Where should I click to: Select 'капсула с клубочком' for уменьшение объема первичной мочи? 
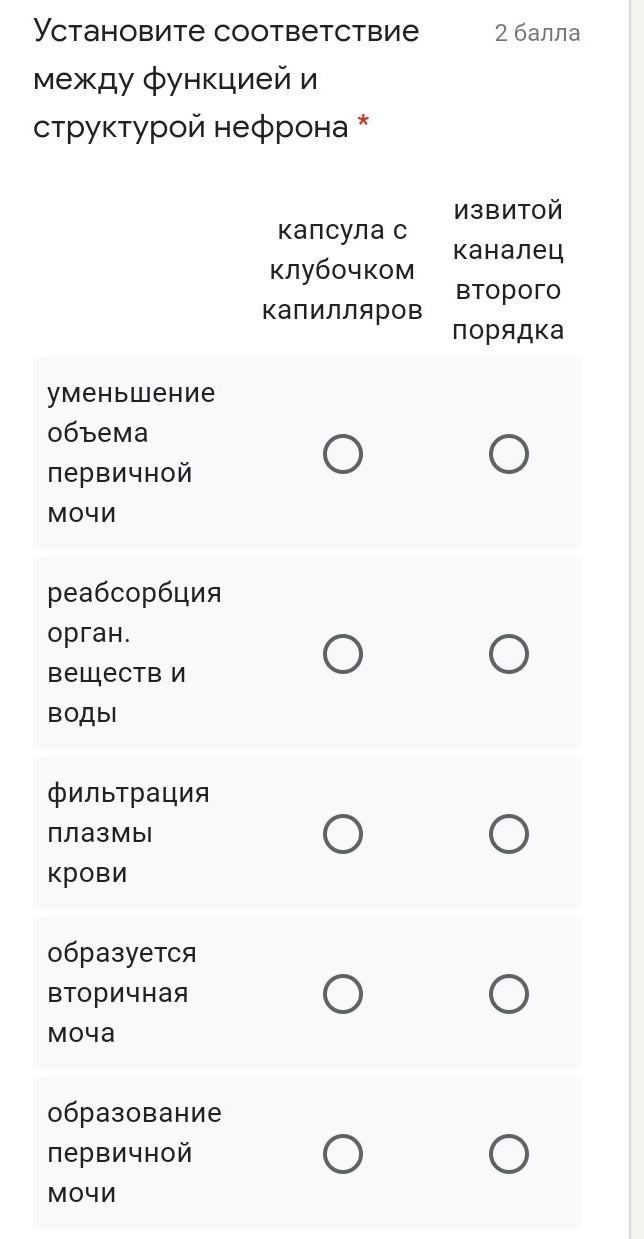[343, 454]
